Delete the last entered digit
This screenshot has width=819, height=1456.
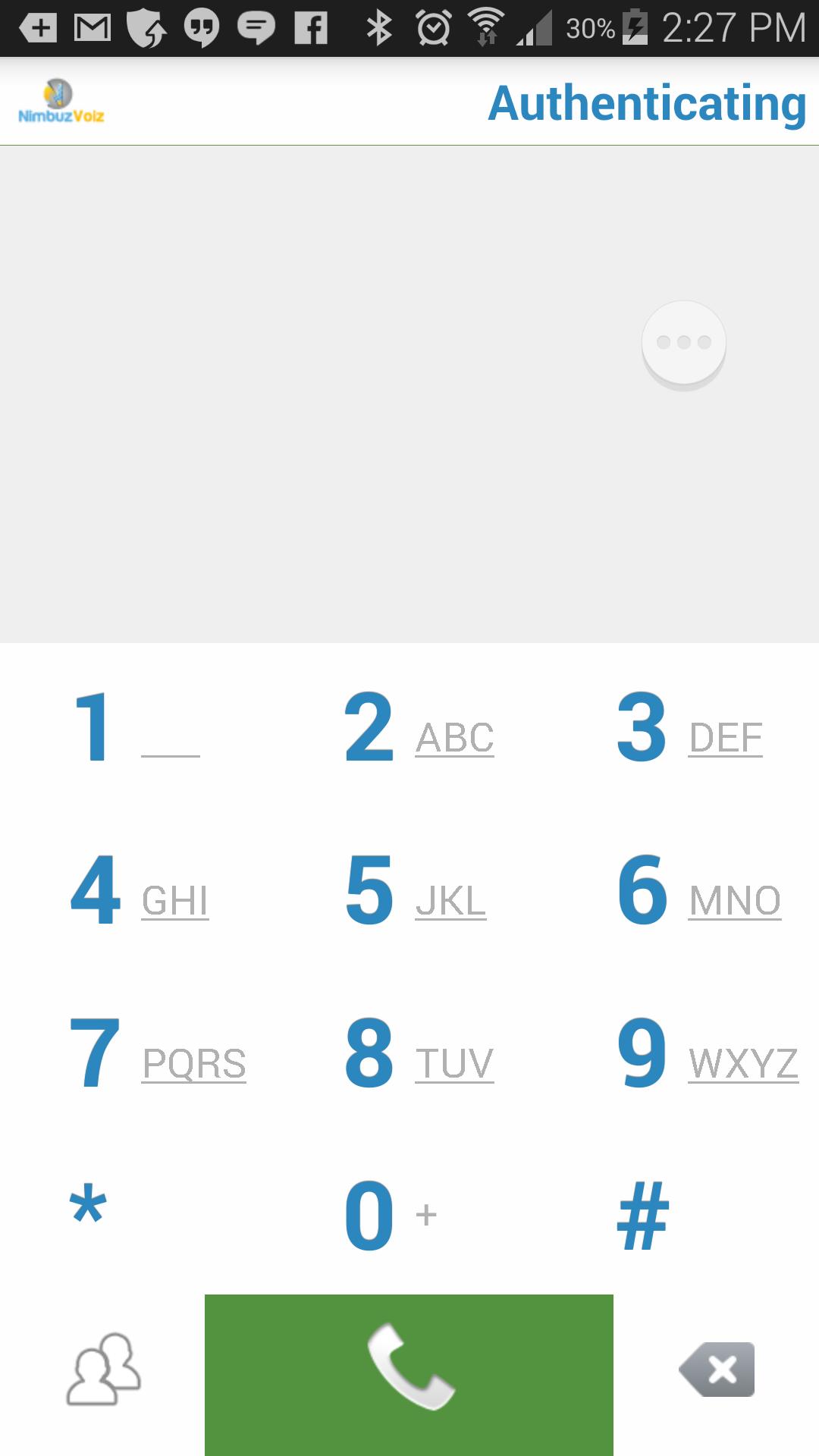coord(717,1370)
